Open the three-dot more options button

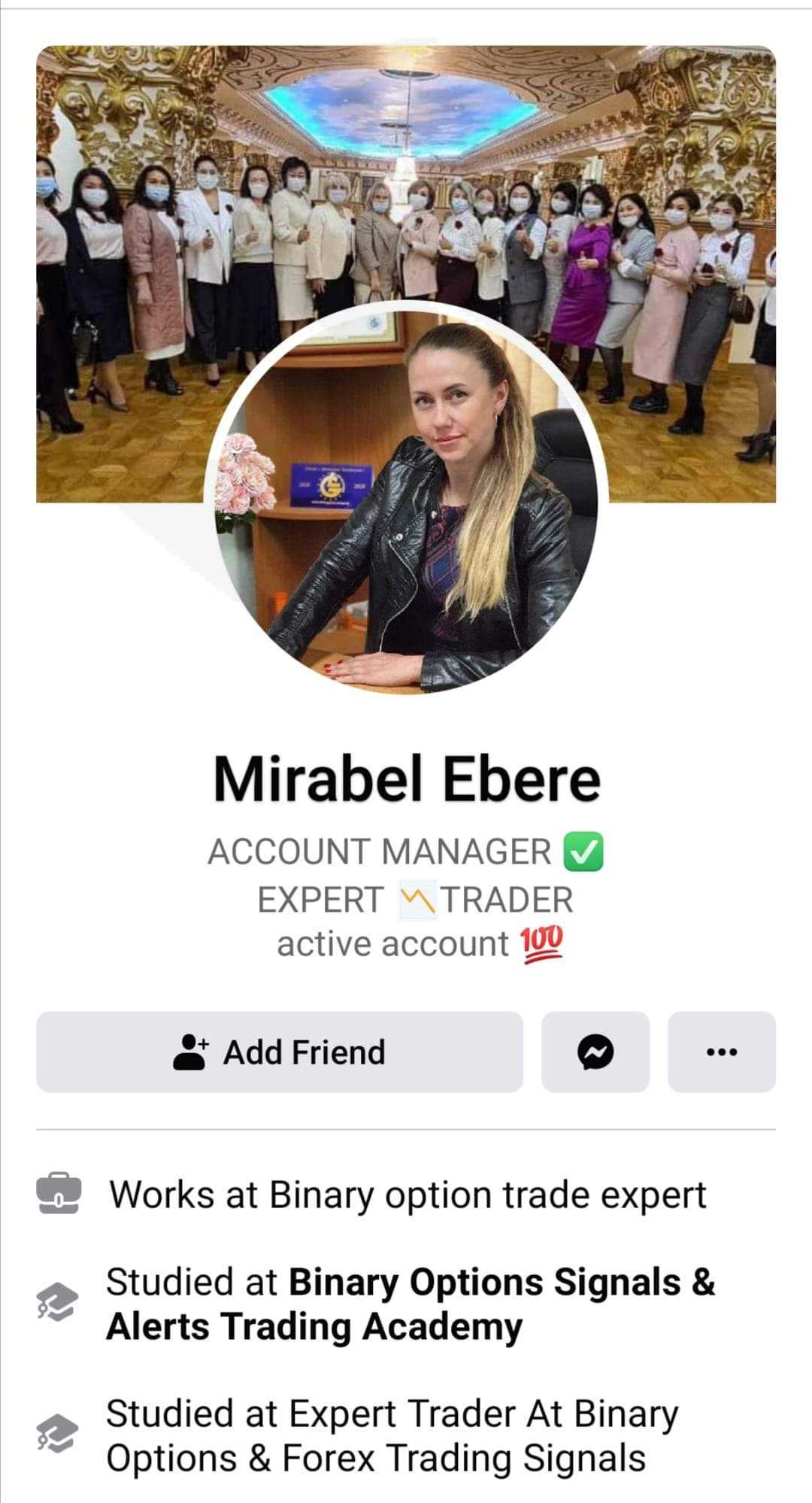722,1052
